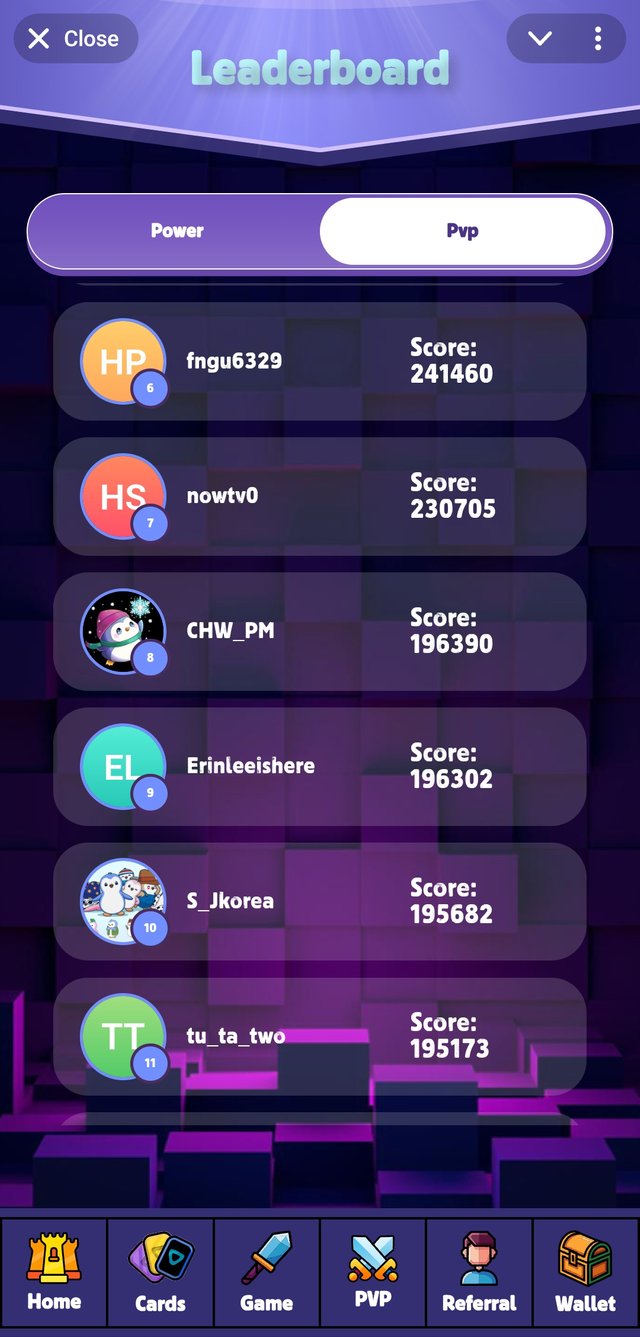Screen dimensions: 640x1337
Task: Open S_Jkorea's leaderboard entry
Action: coord(319,901)
